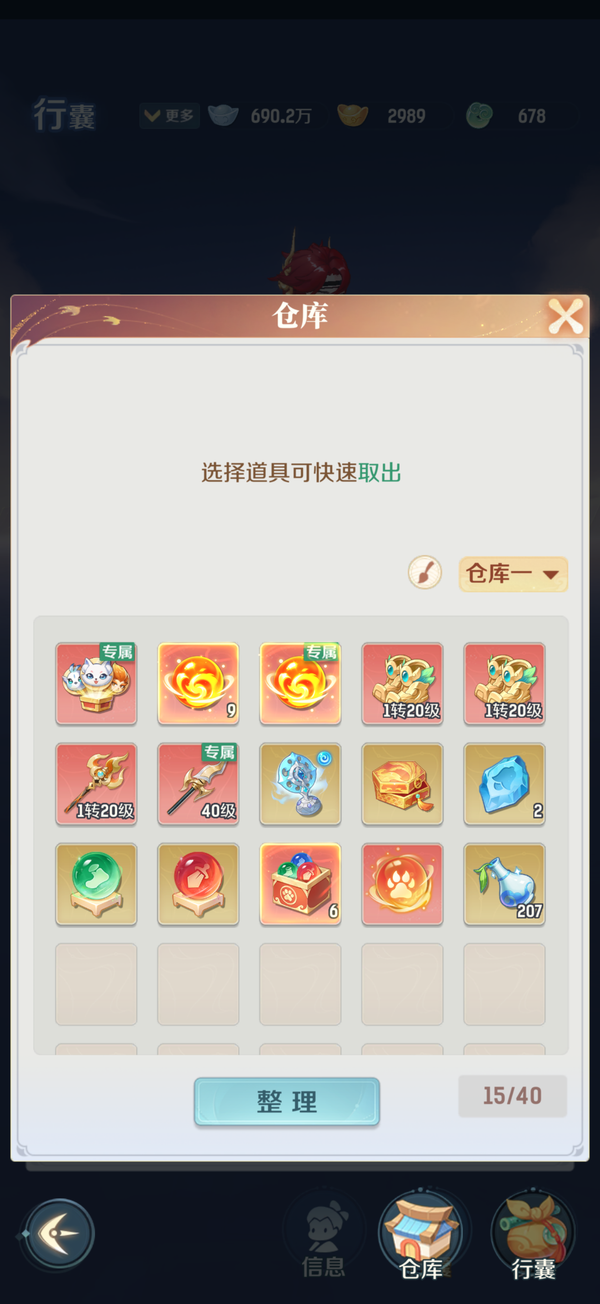Select the blue crystal item with count 2
The width and height of the screenshot is (600, 1304).
coord(504,784)
